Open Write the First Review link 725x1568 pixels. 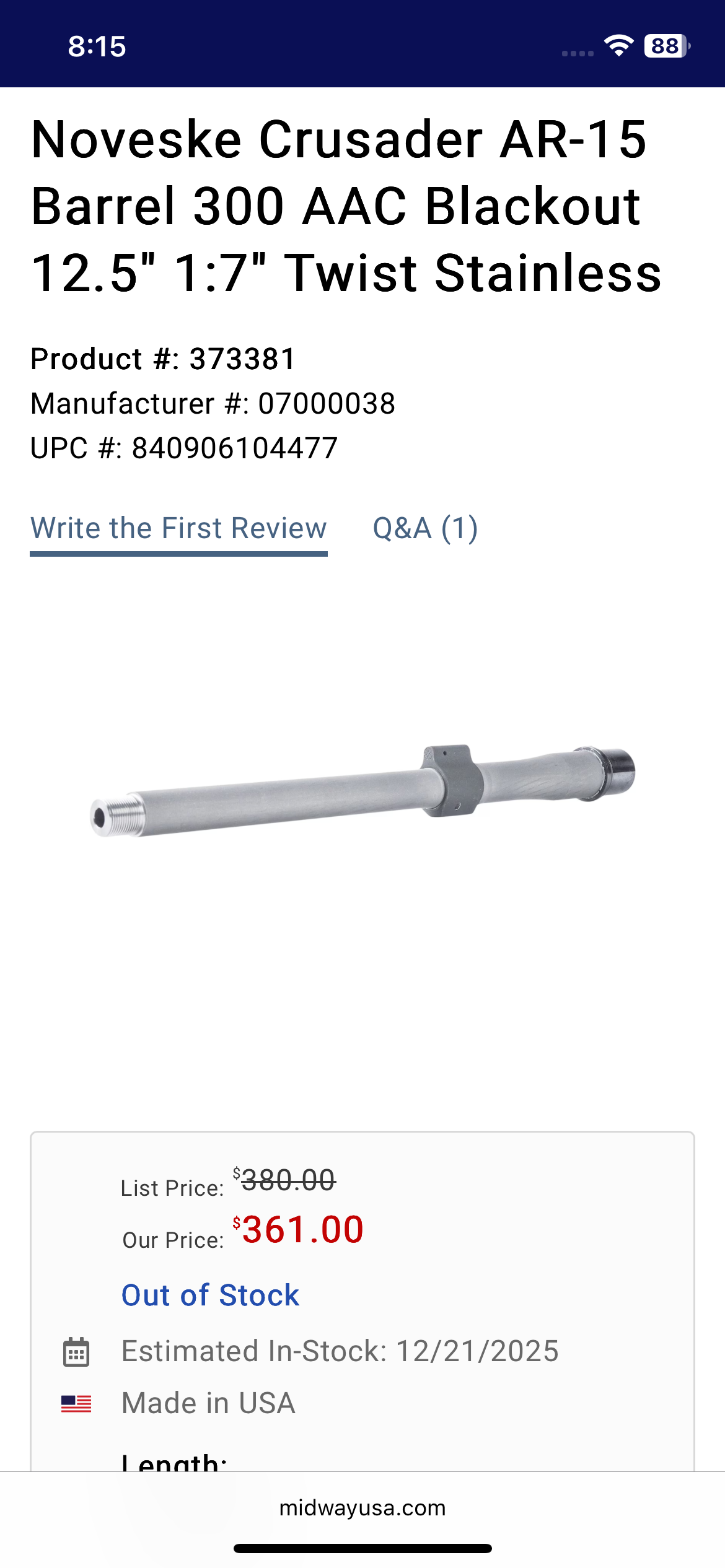[178, 529]
